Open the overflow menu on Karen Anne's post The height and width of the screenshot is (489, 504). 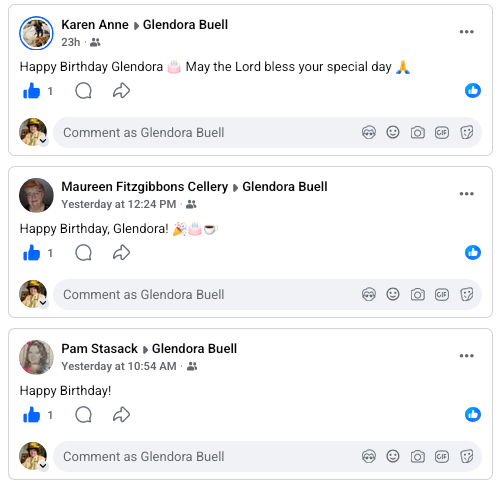466,32
